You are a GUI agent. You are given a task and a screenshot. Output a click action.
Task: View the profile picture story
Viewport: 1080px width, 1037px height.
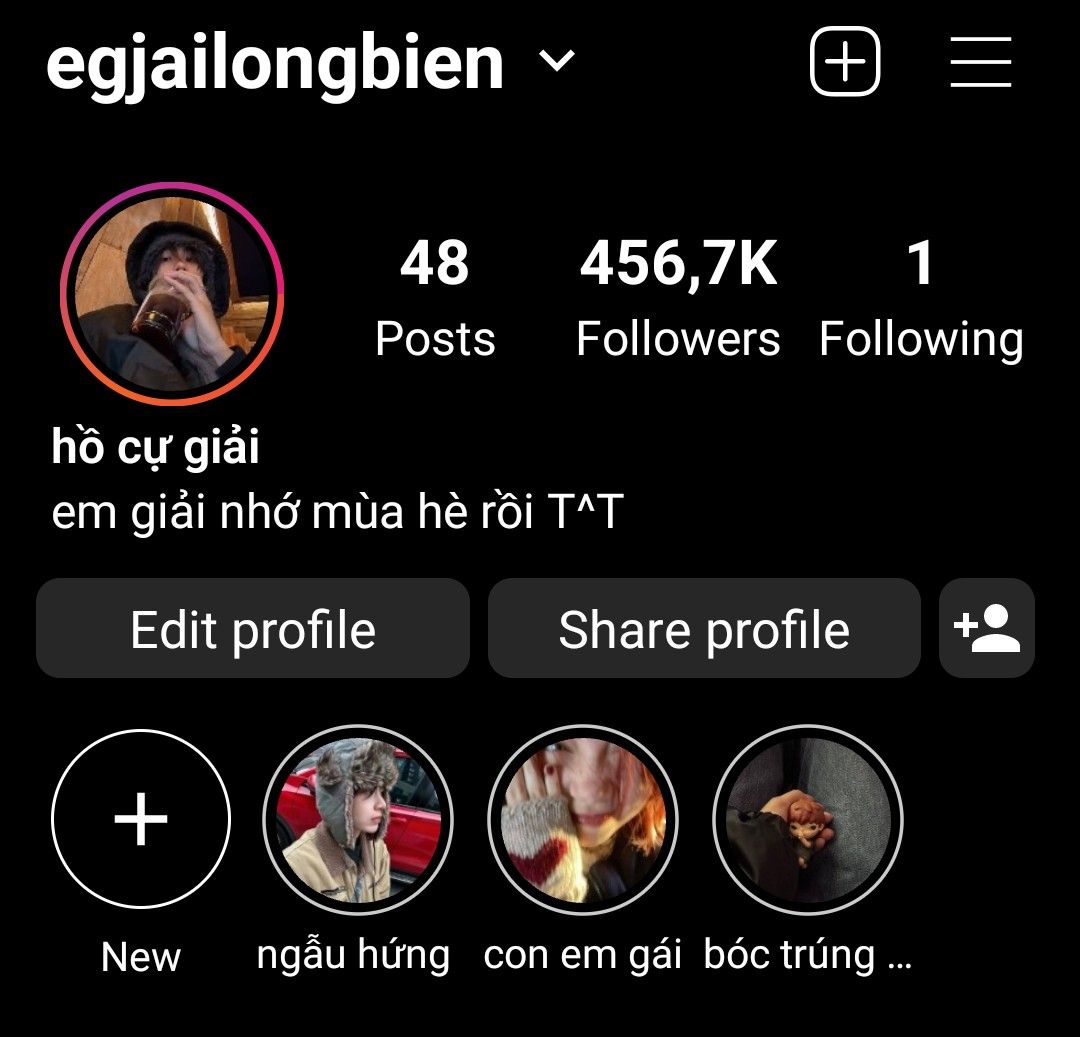click(172, 294)
